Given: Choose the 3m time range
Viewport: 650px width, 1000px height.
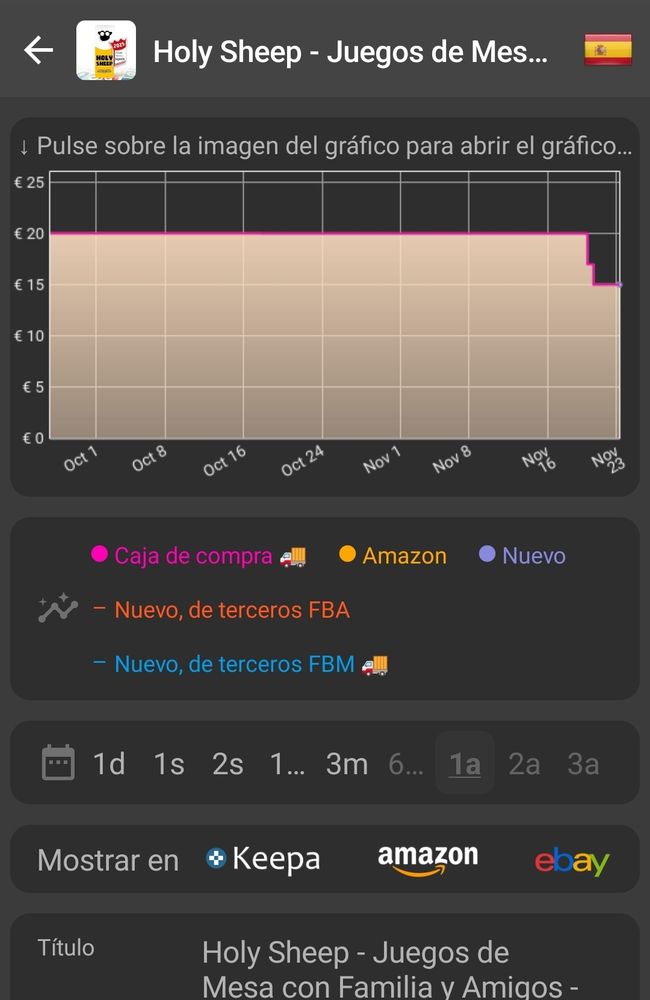Looking at the screenshot, I should pos(347,764).
